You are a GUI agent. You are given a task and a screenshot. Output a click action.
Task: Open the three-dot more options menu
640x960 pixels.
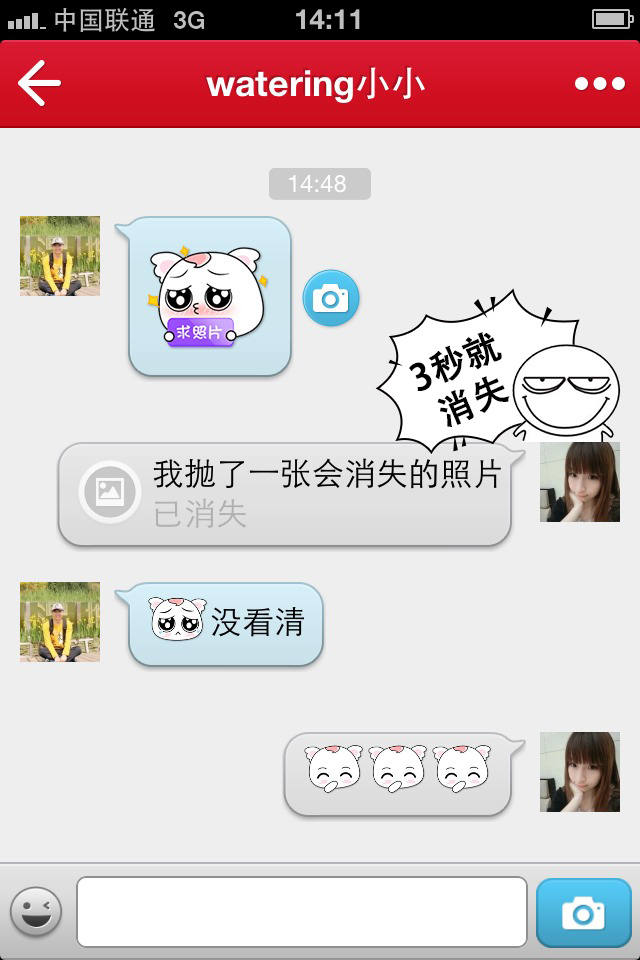[599, 84]
